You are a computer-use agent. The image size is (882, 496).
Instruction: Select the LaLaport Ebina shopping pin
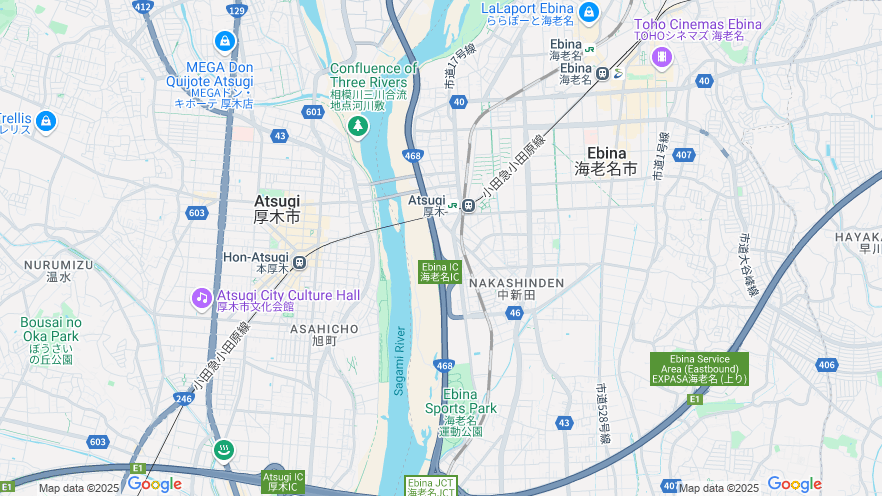pos(588,12)
